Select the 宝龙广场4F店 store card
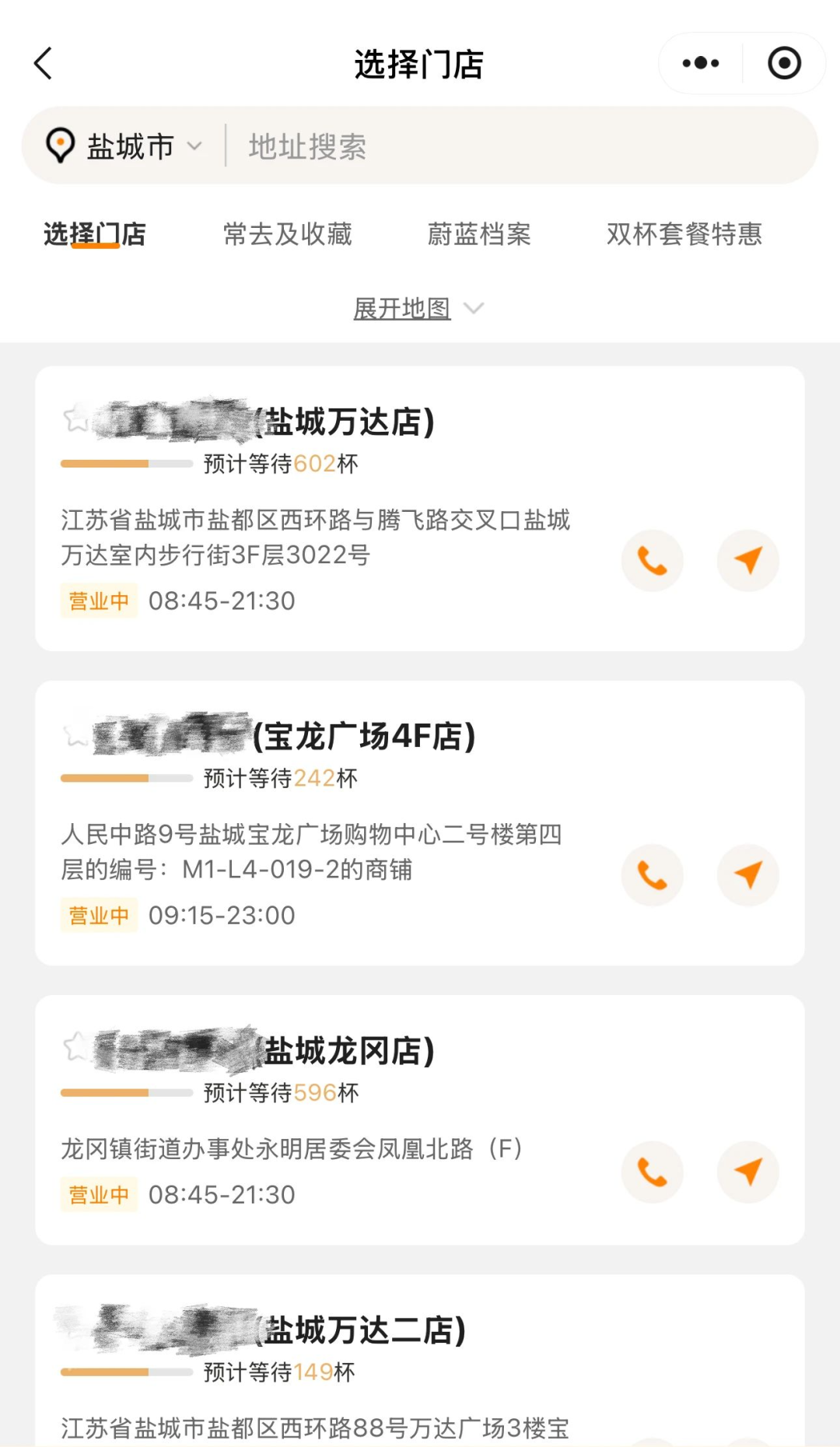Image resolution: width=840 pixels, height=1447 pixels. point(420,823)
